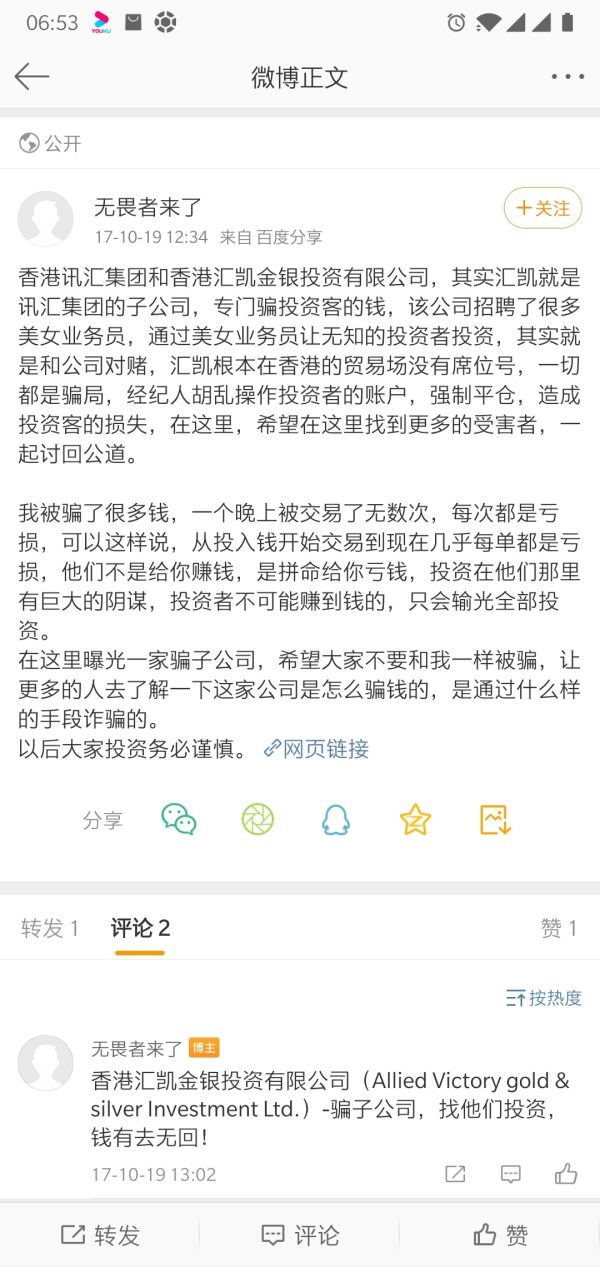Screen dimensions: 600x1267
Task: Open the post author's avatar
Action: [x=46, y=219]
